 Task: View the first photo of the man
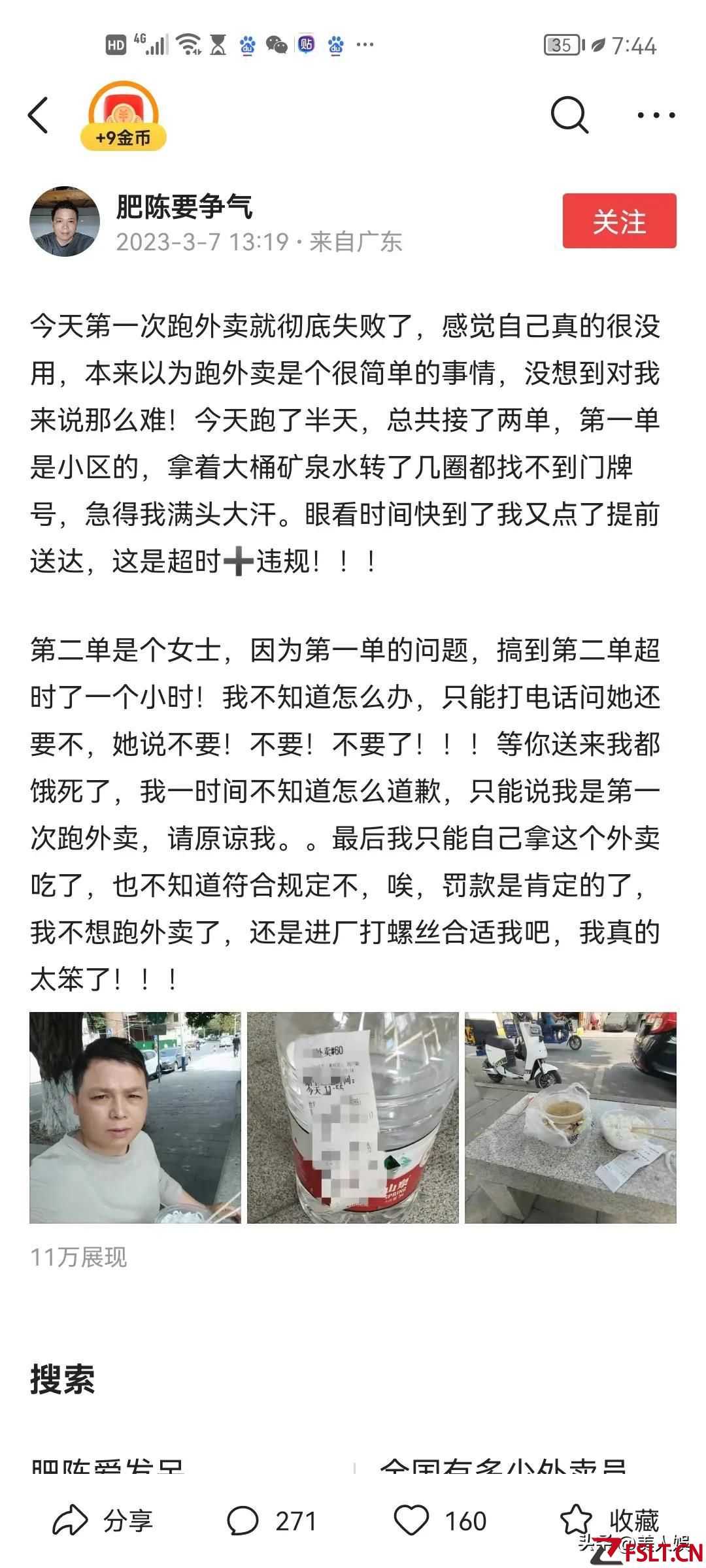pyautogui.click(x=135, y=1117)
